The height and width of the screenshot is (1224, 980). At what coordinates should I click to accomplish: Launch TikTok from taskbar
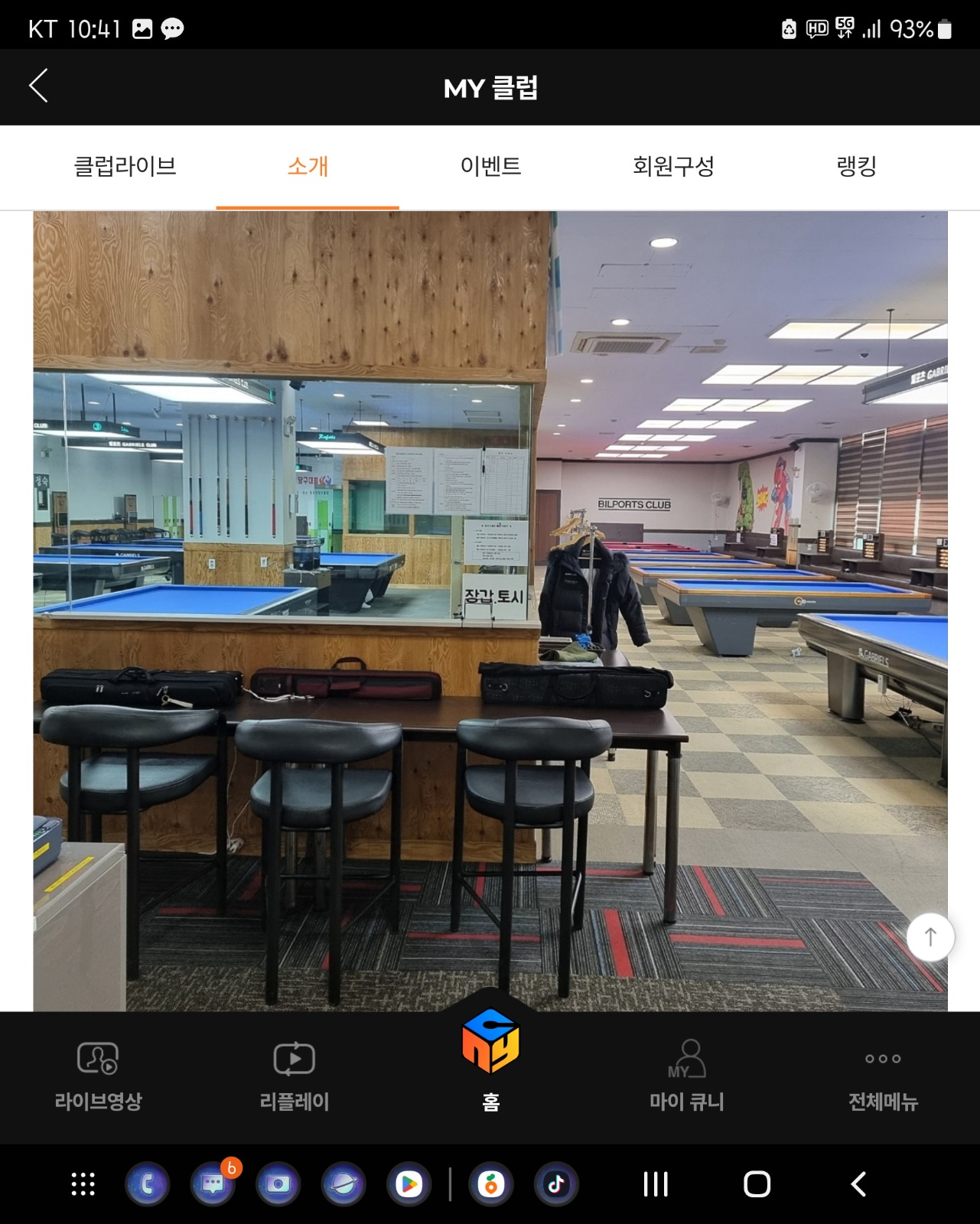556,1184
